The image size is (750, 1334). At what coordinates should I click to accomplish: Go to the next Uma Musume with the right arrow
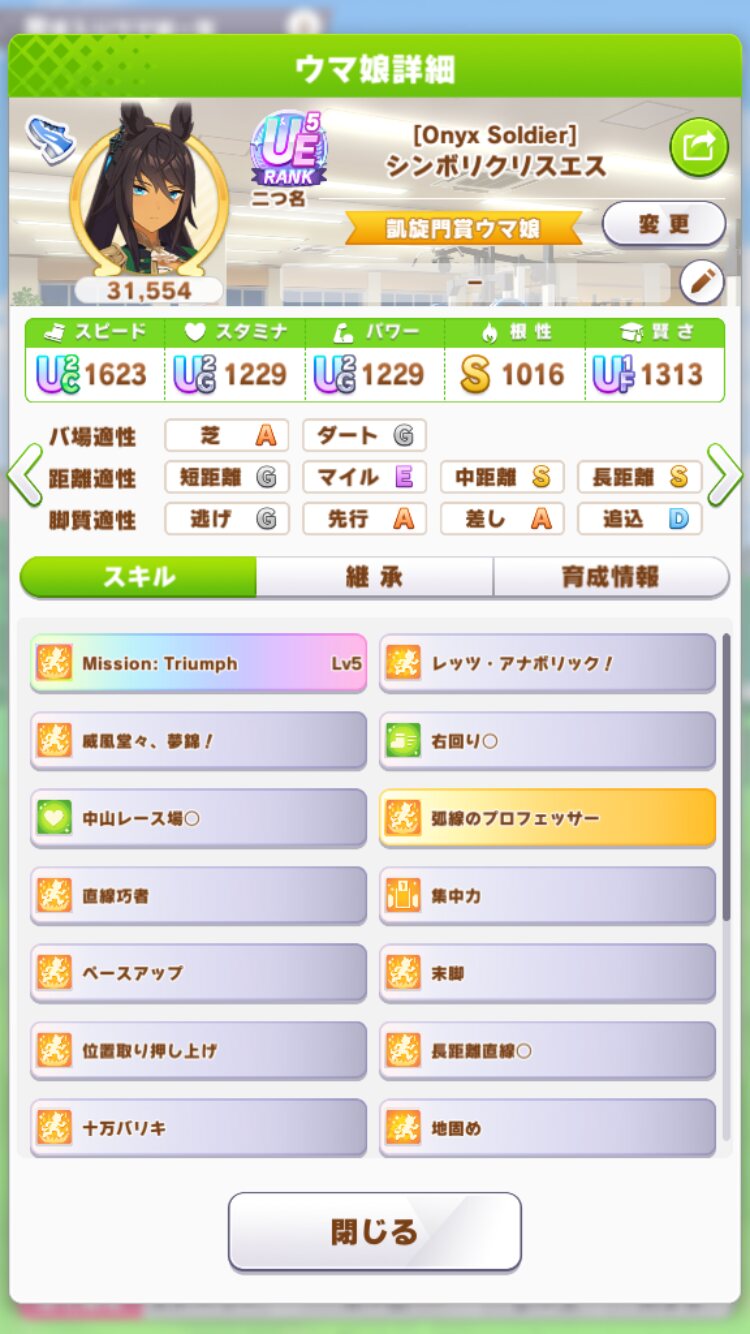[725, 476]
